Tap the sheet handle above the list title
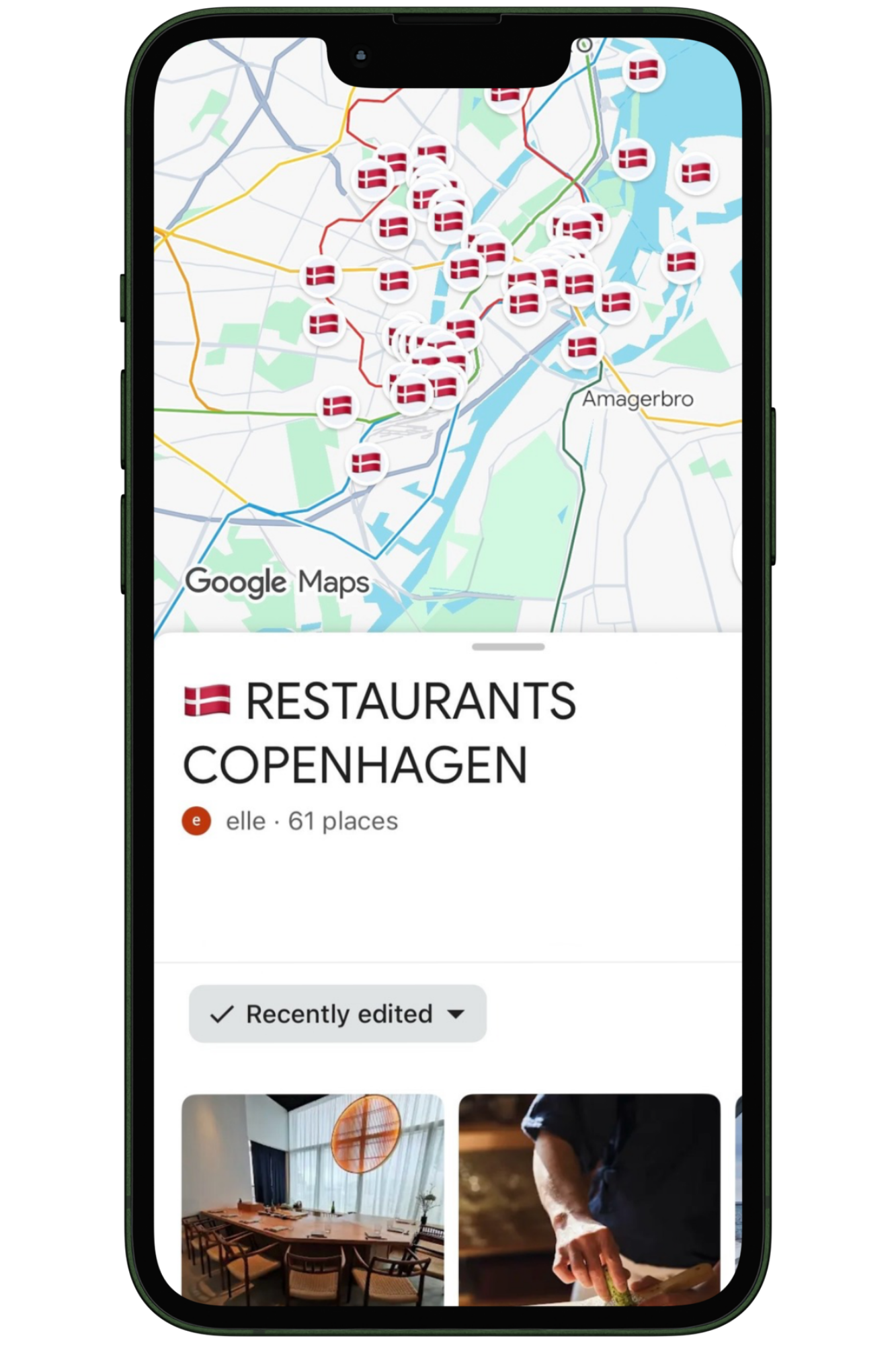The image size is (896, 1345). pyautogui.click(x=507, y=647)
